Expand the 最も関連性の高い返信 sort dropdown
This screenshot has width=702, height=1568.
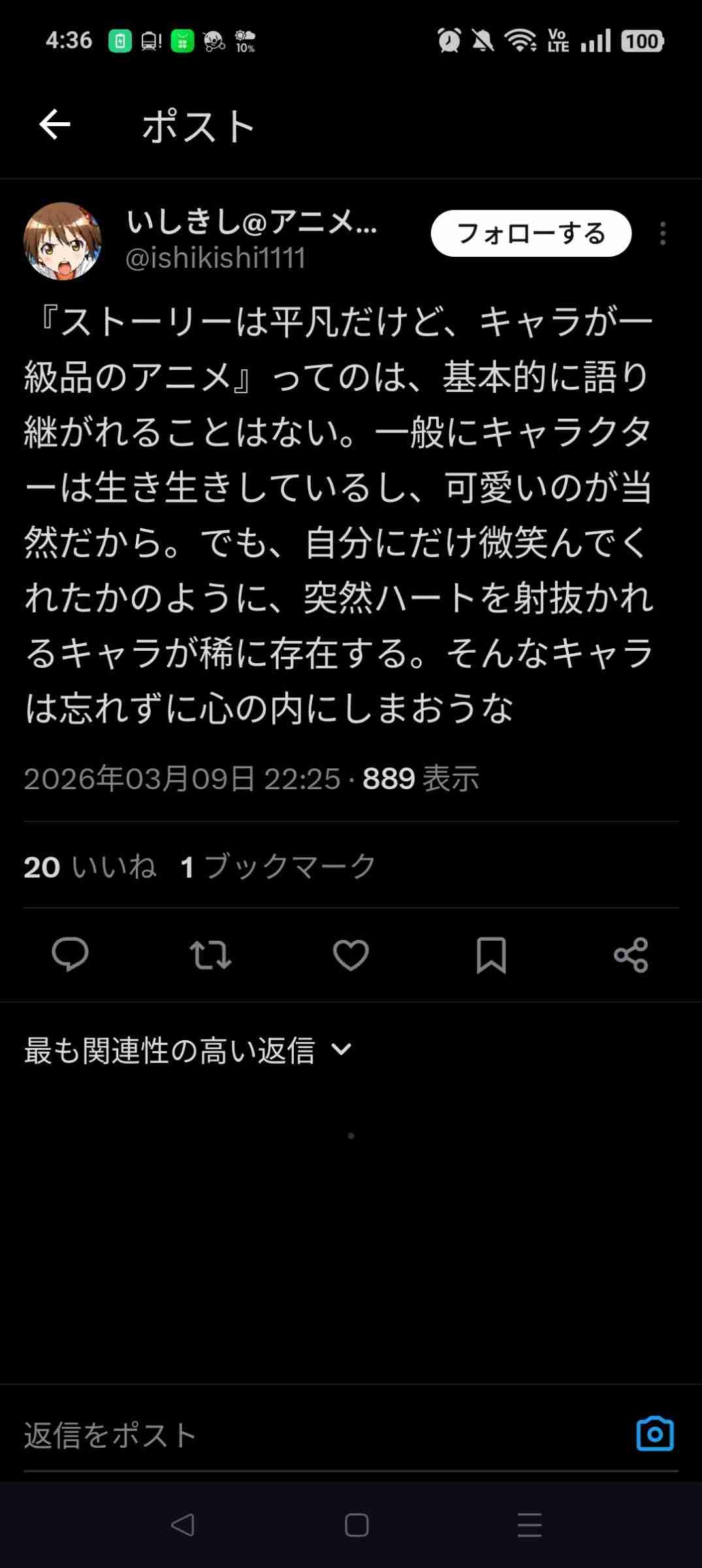188,1050
